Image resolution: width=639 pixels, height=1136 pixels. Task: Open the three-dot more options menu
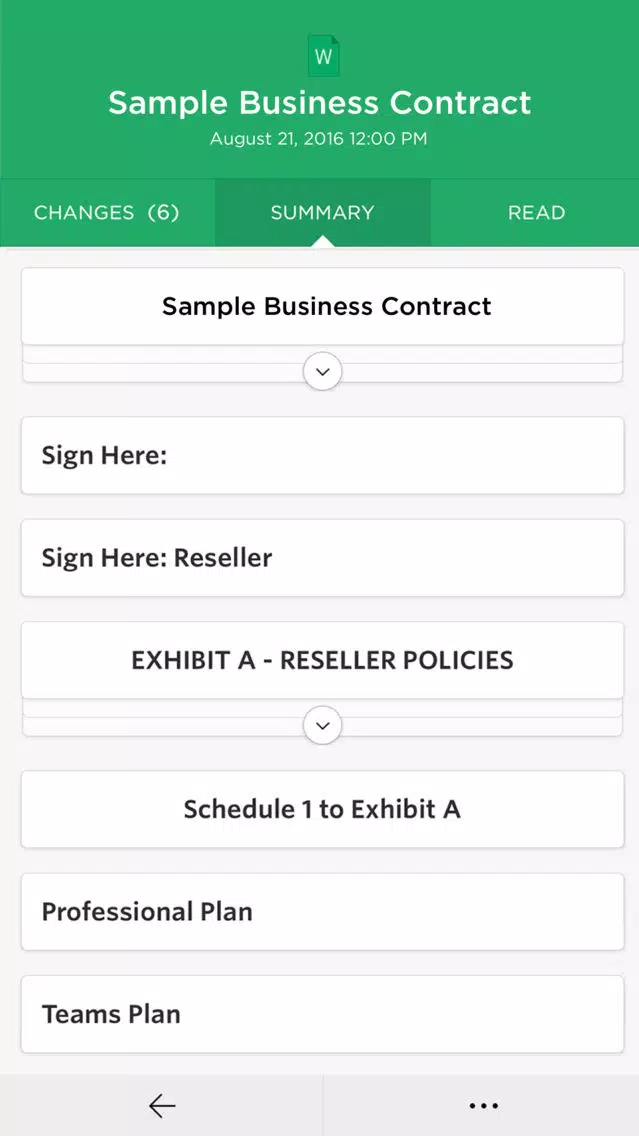click(x=483, y=1106)
